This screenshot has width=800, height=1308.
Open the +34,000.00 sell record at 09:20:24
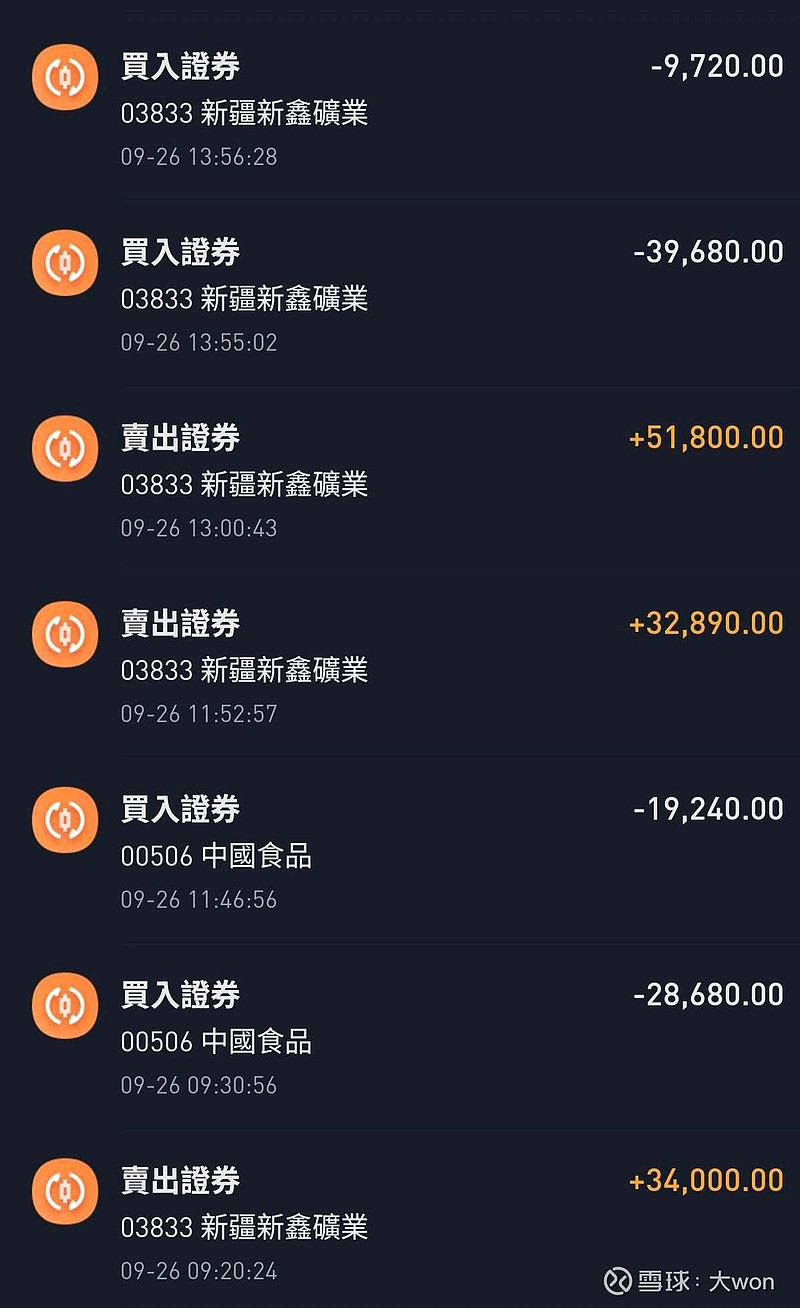click(400, 1225)
